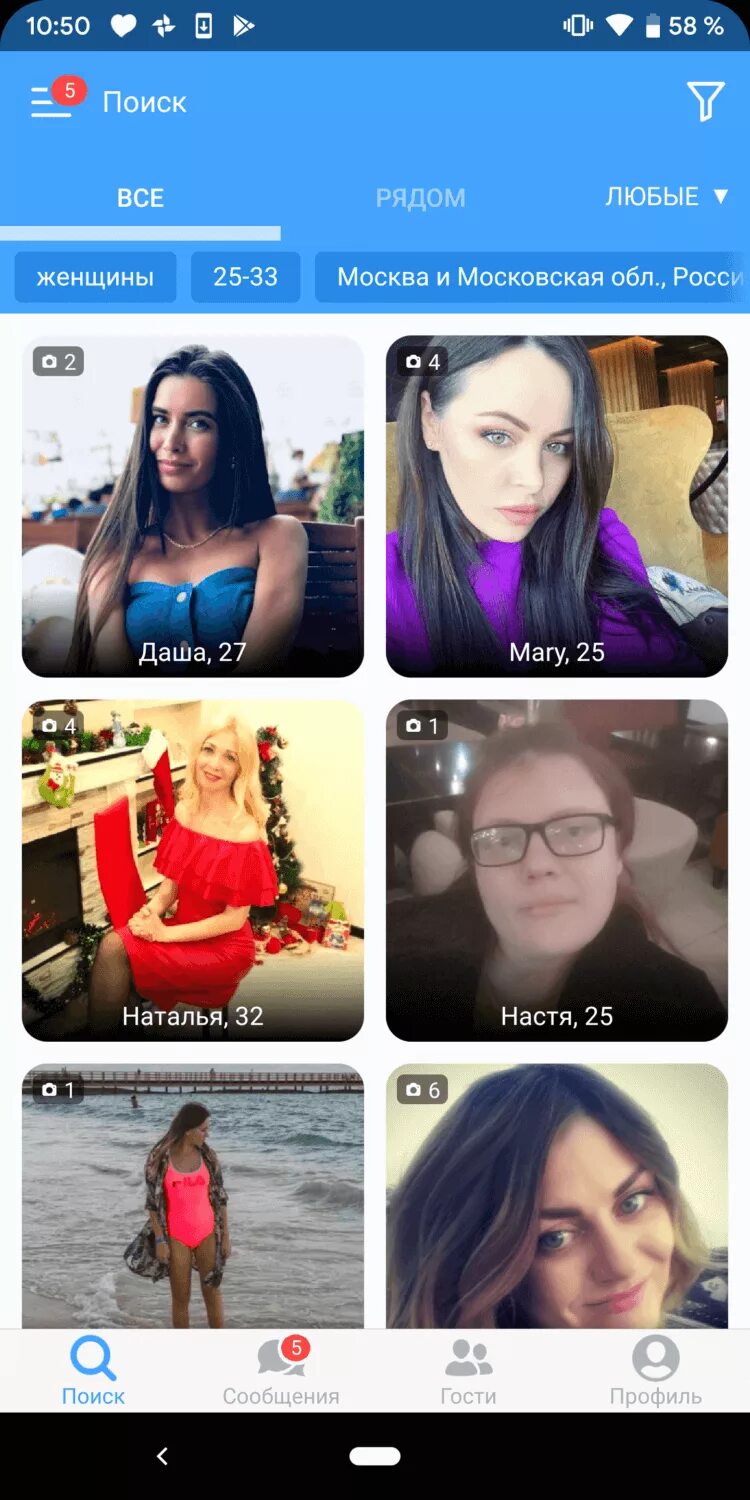This screenshot has width=750, height=1500.
Task: Open Наталья, 32 profile card
Action: (193, 870)
